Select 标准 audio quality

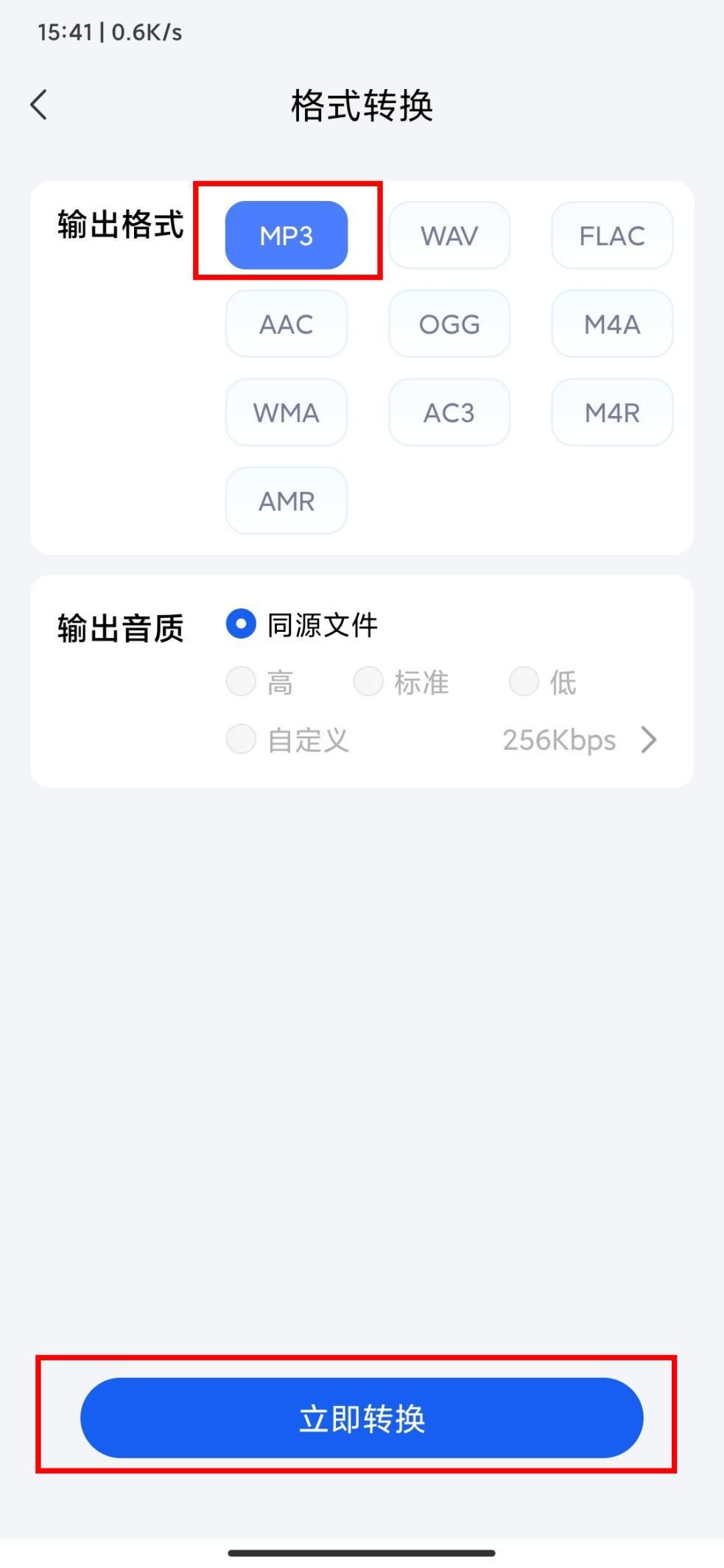tap(368, 681)
